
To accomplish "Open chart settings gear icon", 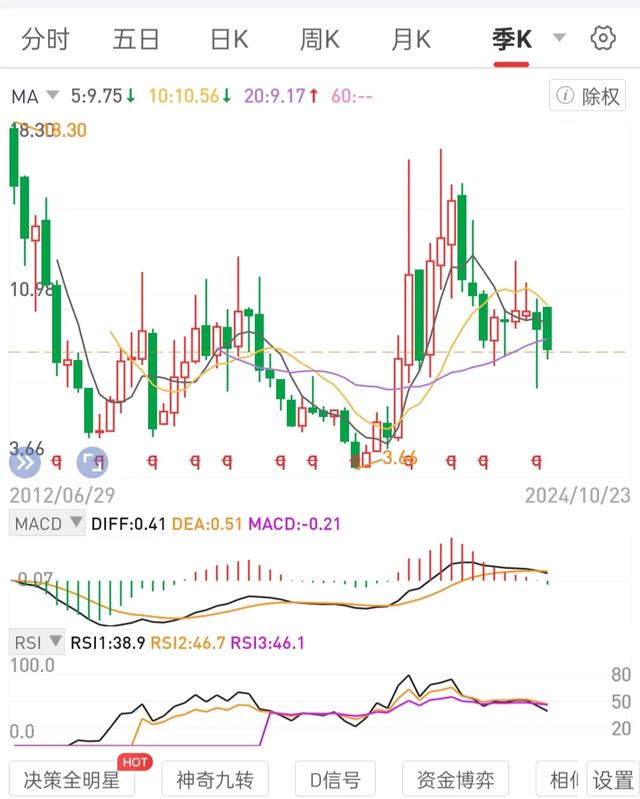I will pyautogui.click(x=602, y=38).
